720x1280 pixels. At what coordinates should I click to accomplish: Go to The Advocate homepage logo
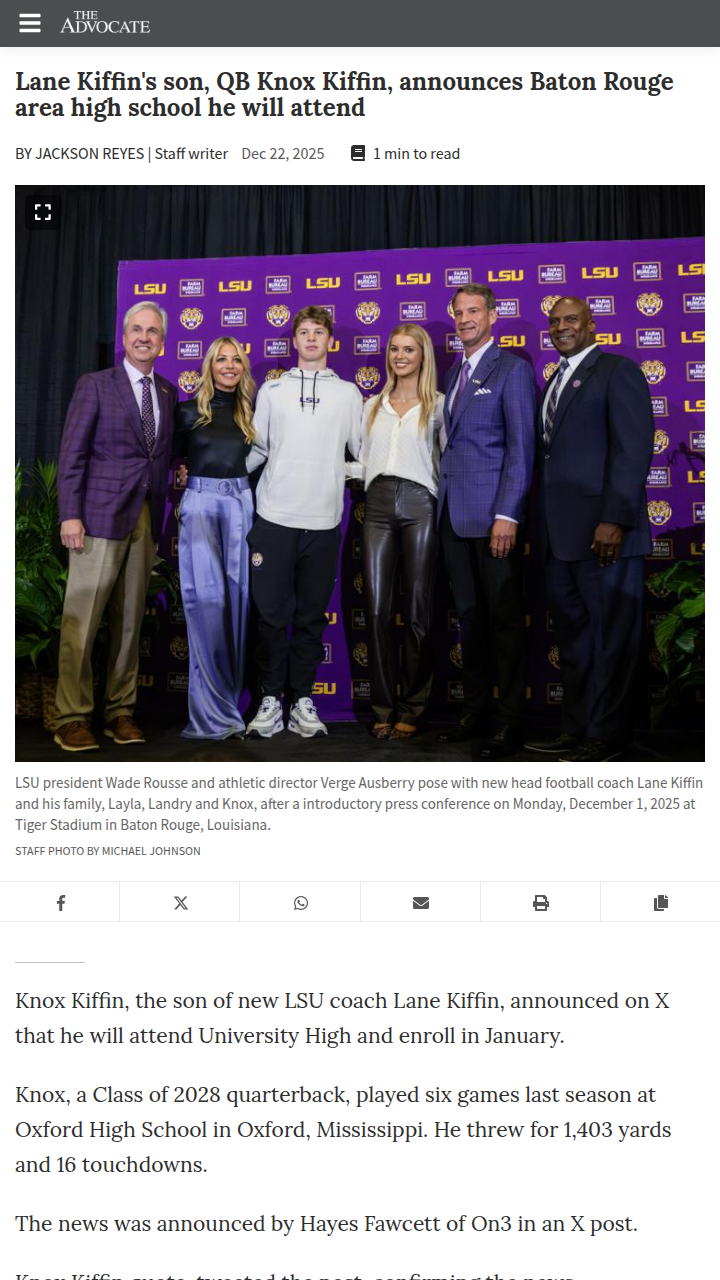[x=105, y=23]
